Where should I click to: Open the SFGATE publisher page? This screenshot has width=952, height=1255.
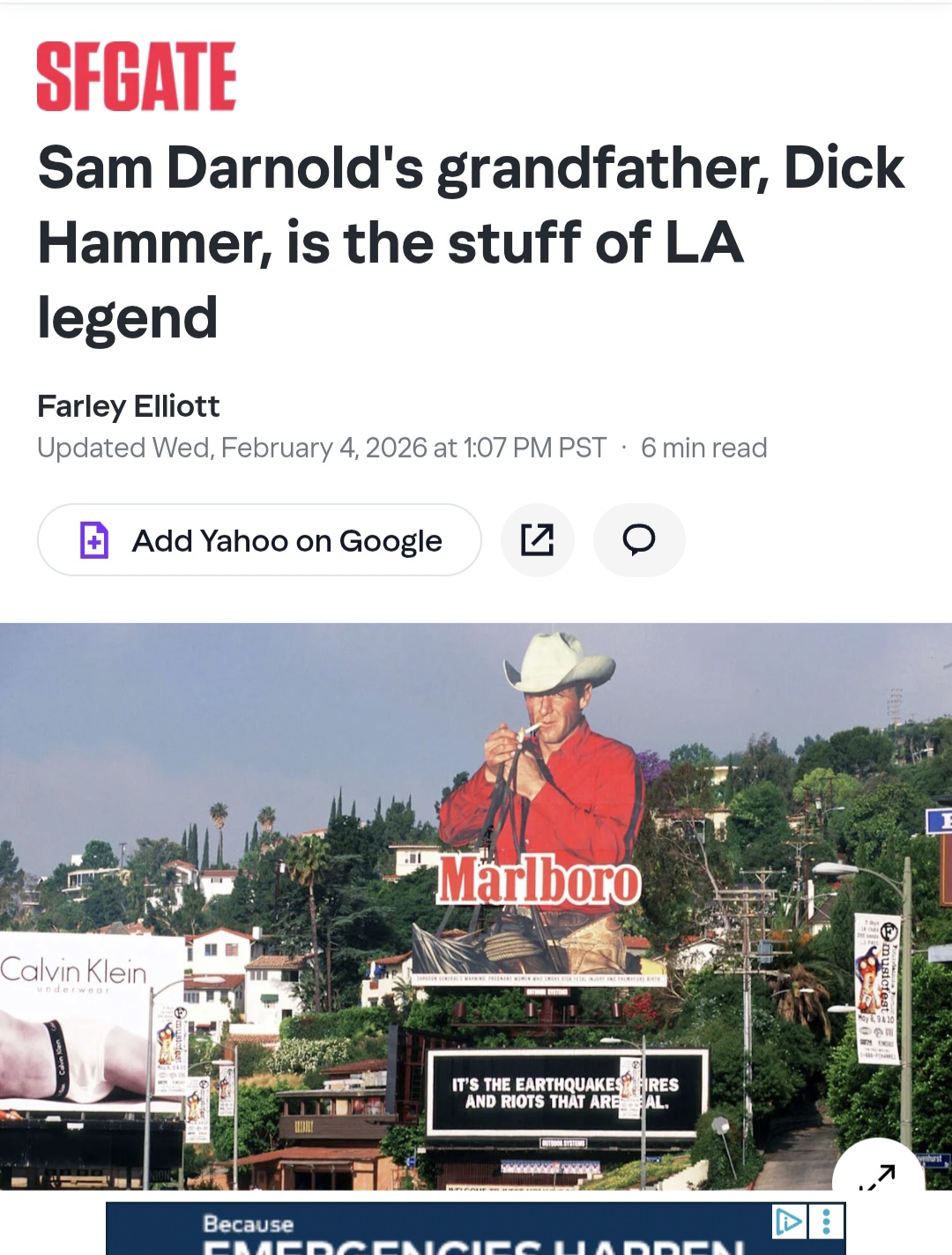(137, 77)
